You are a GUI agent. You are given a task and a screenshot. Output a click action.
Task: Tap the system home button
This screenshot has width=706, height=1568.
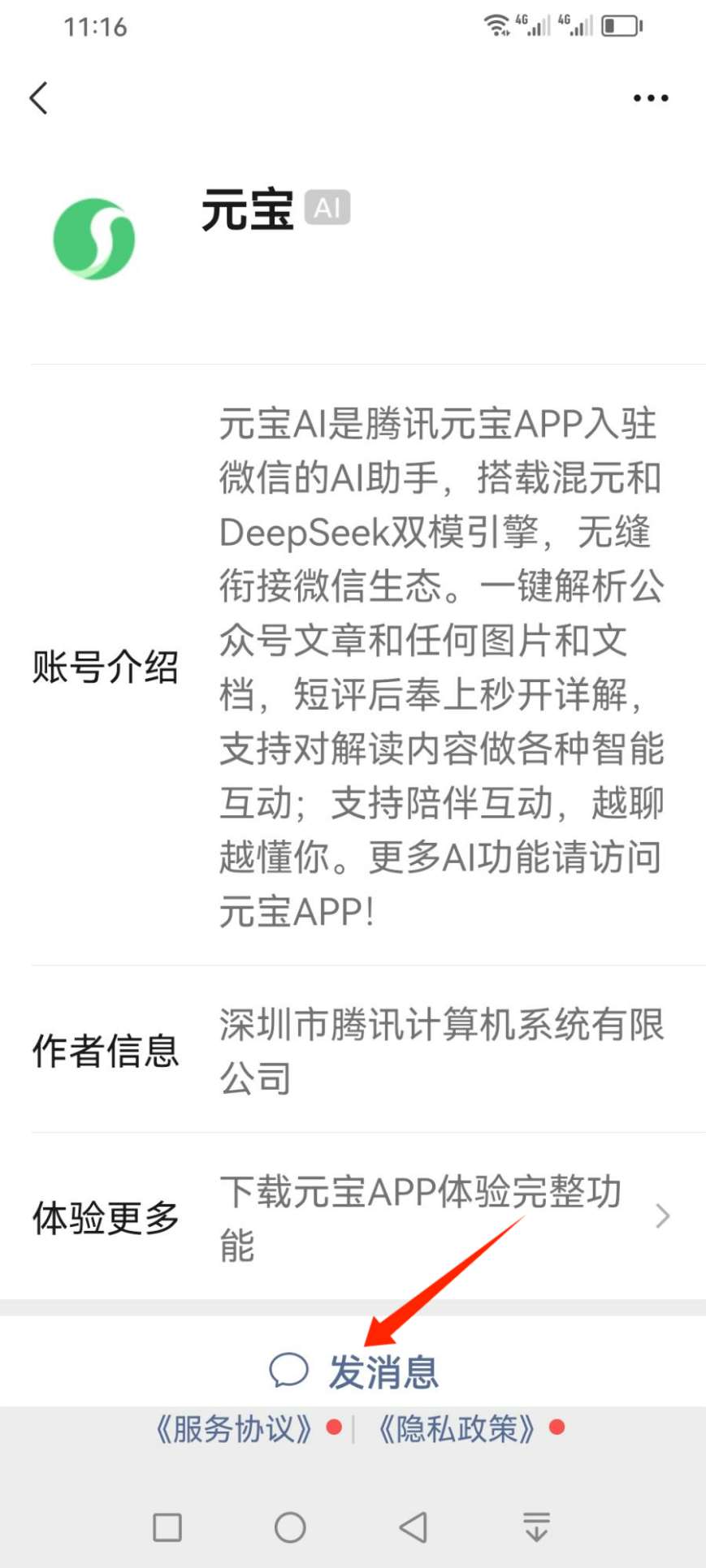coord(290,1527)
